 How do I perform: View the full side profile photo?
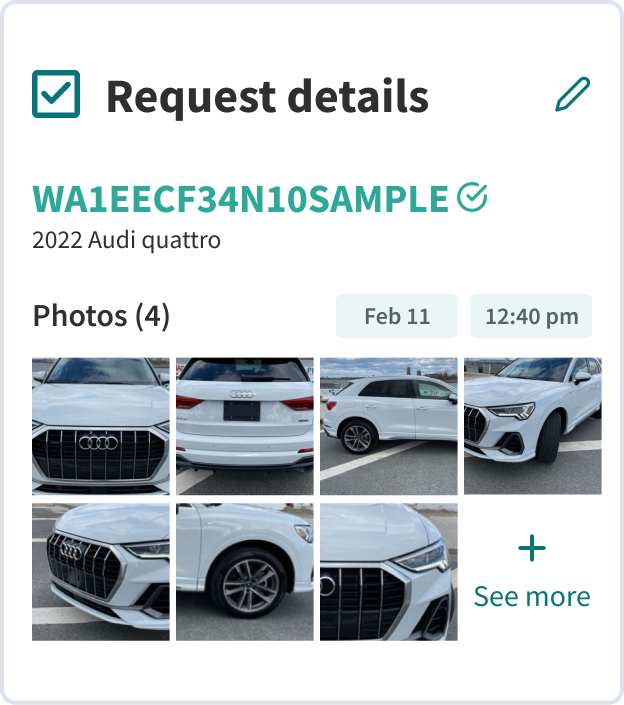click(x=388, y=426)
